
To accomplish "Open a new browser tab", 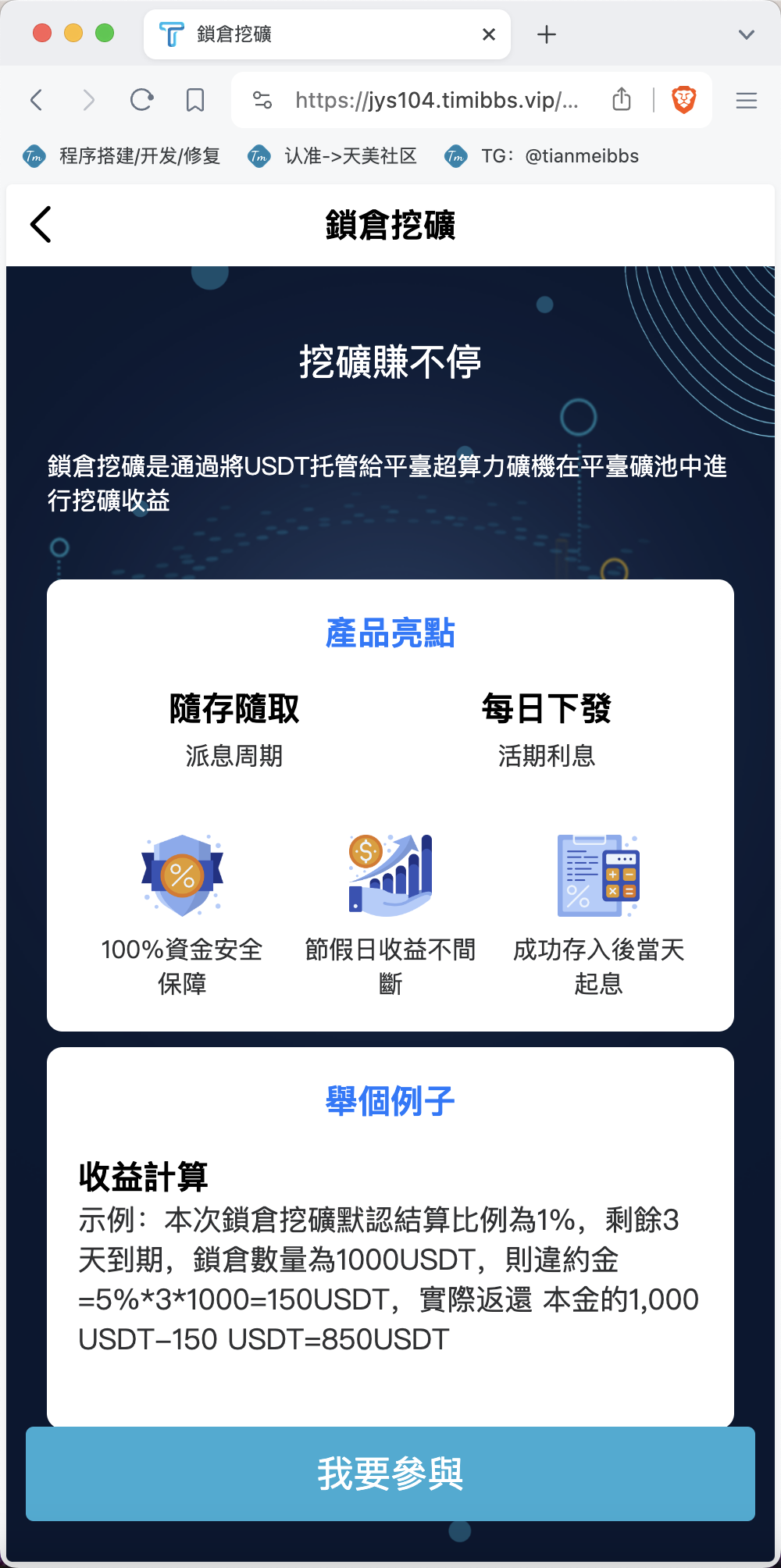I will 547,34.
